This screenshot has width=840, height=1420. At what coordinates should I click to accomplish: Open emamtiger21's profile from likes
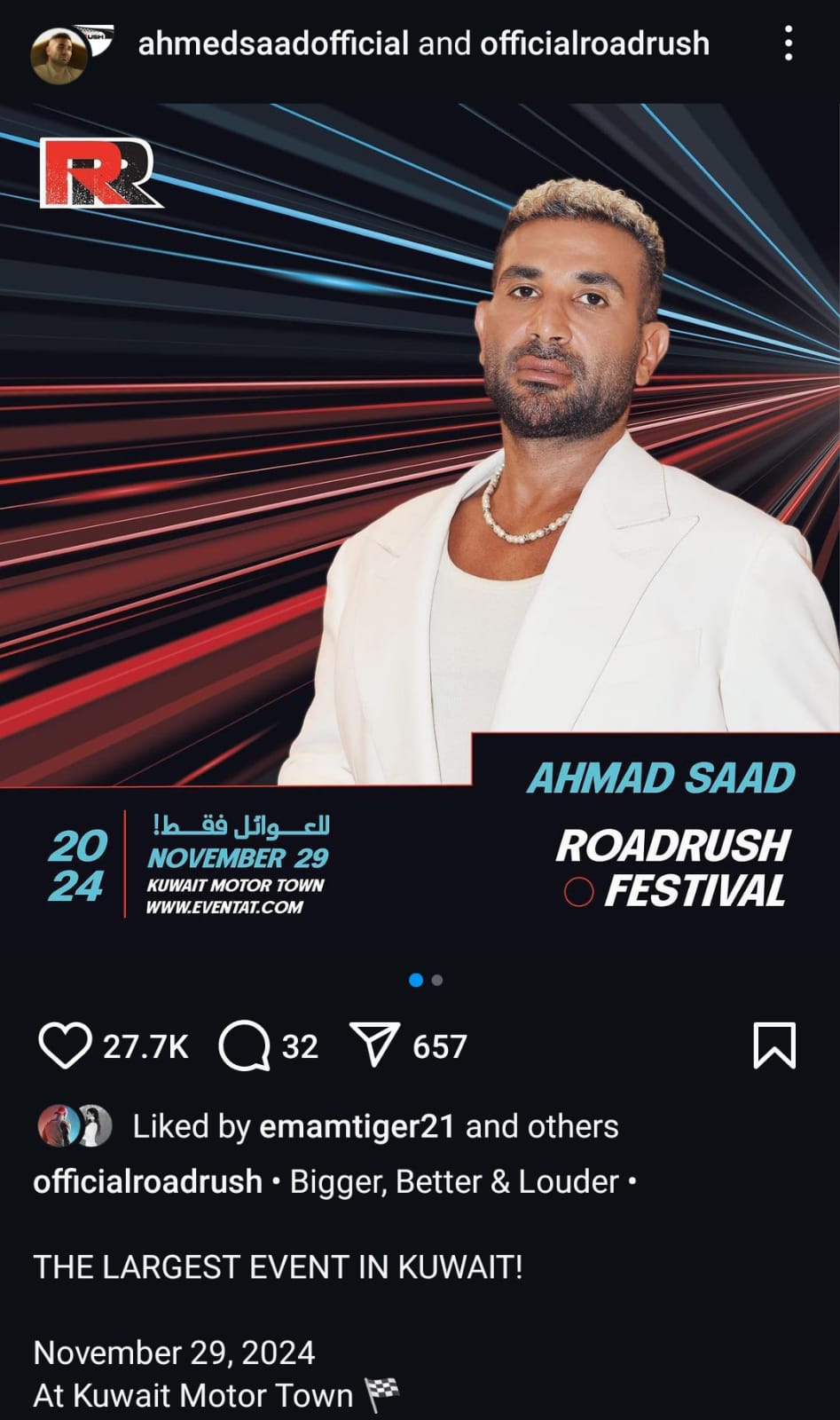click(357, 1126)
